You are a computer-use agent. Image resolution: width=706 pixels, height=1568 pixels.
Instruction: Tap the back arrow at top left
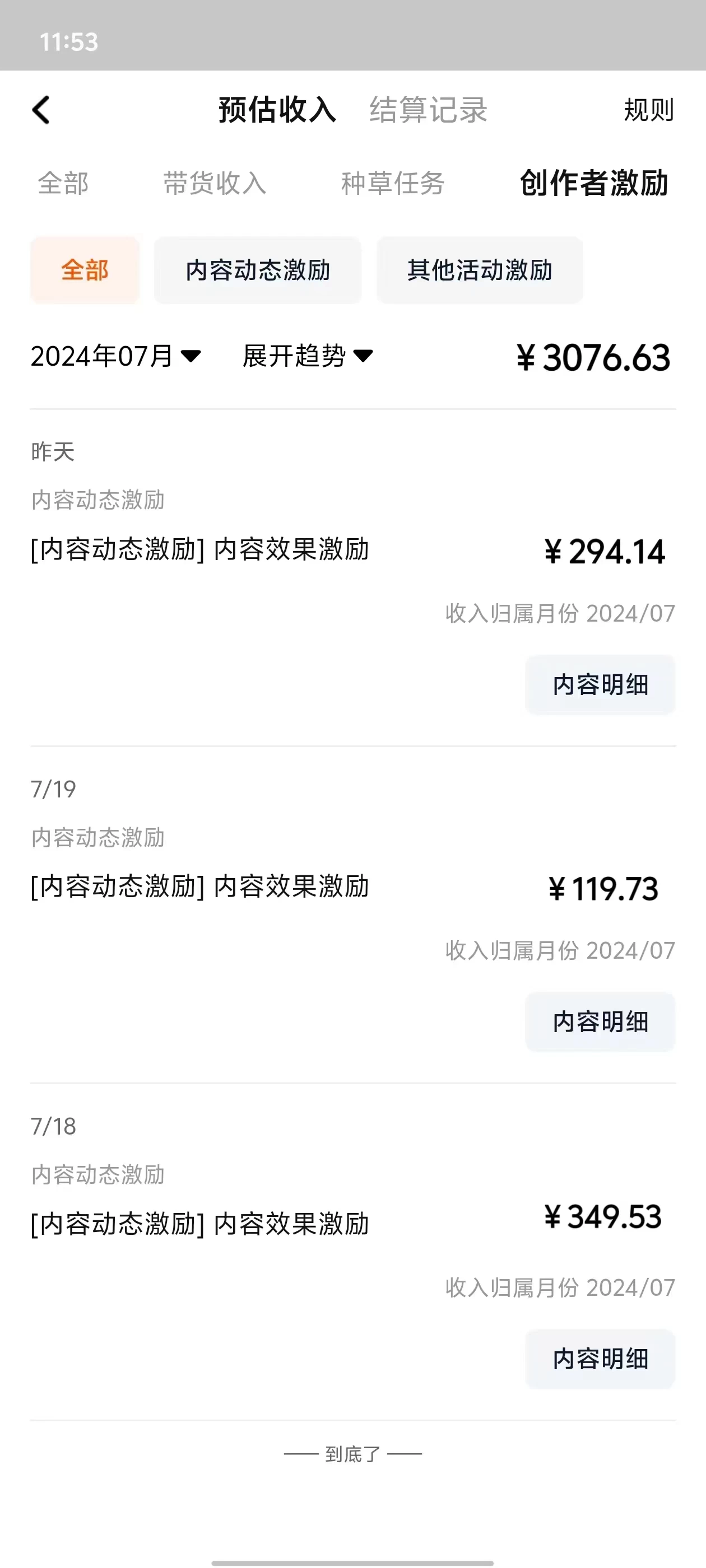pos(40,111)
